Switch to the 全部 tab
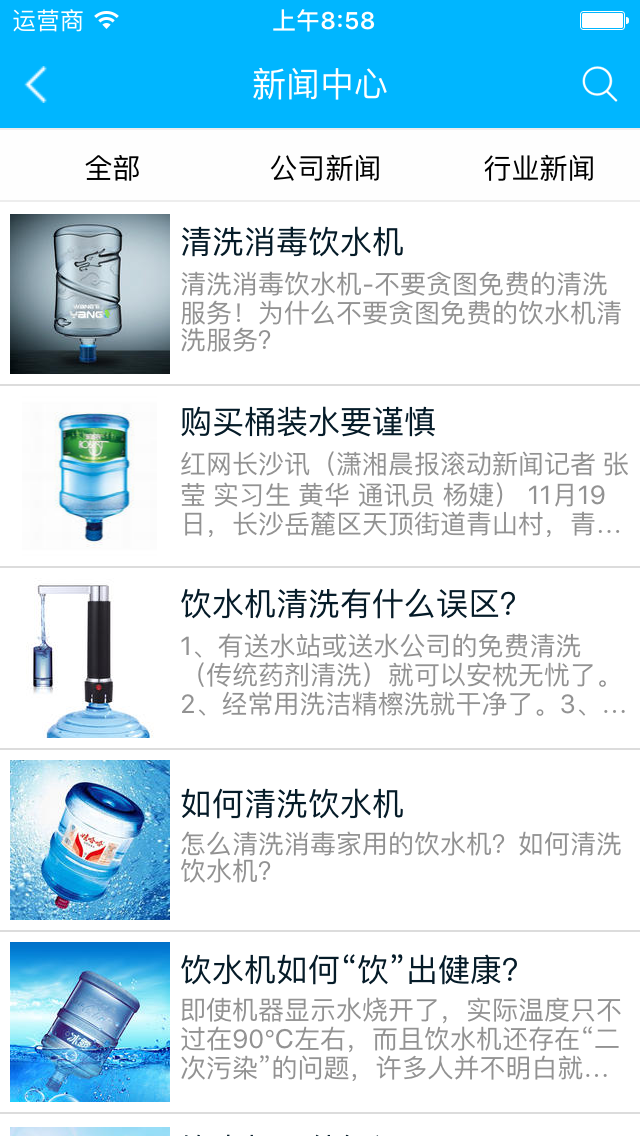This screenshot has height=1136, width=640. click(x=112, y=168)
